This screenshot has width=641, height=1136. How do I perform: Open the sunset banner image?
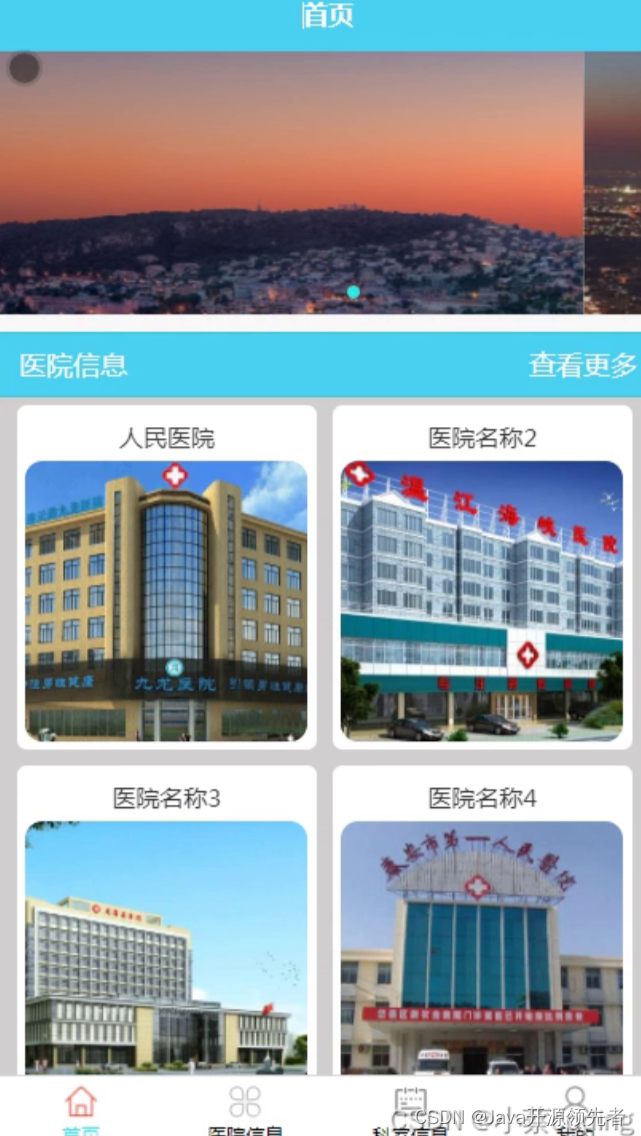[x=290, y=180]
